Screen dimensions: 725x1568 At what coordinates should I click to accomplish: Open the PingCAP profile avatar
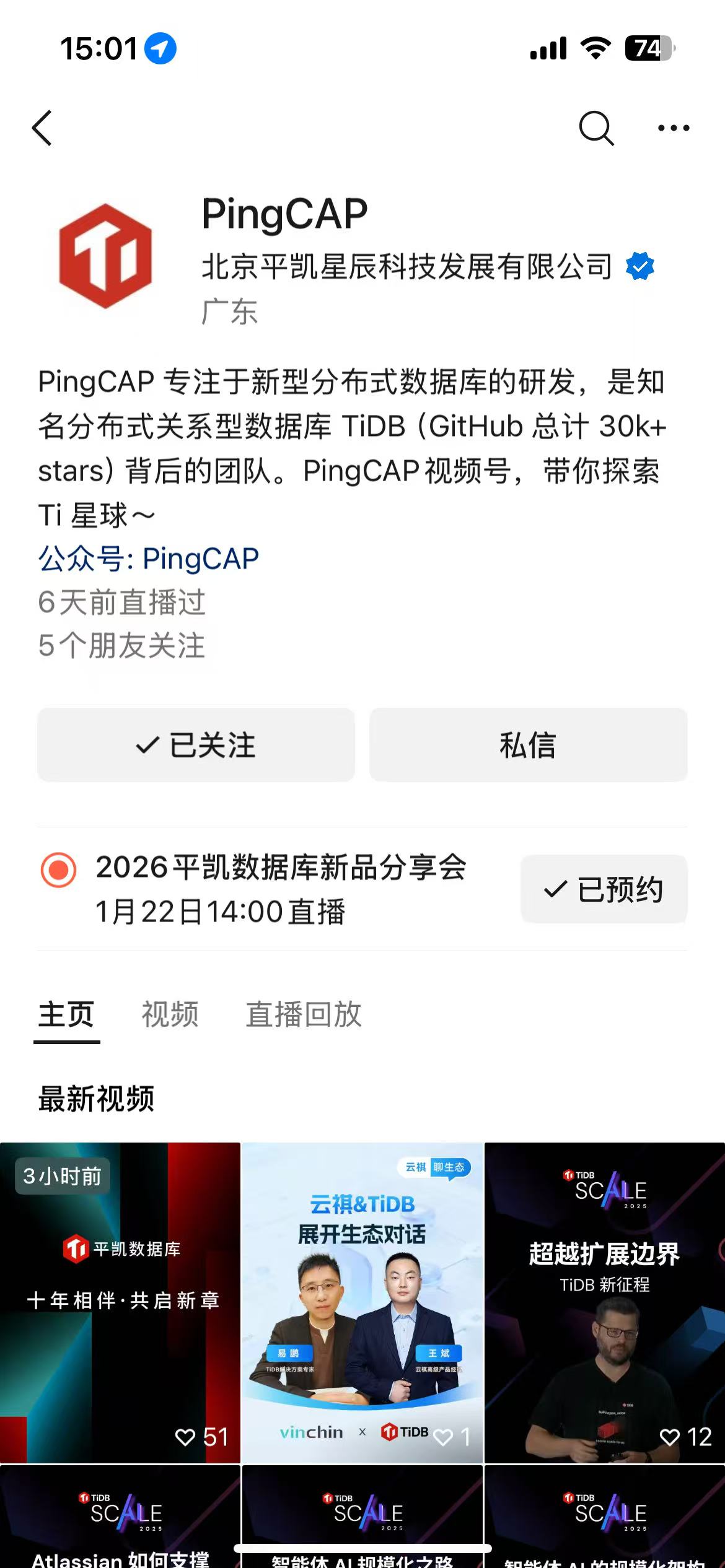pos(105,256)
